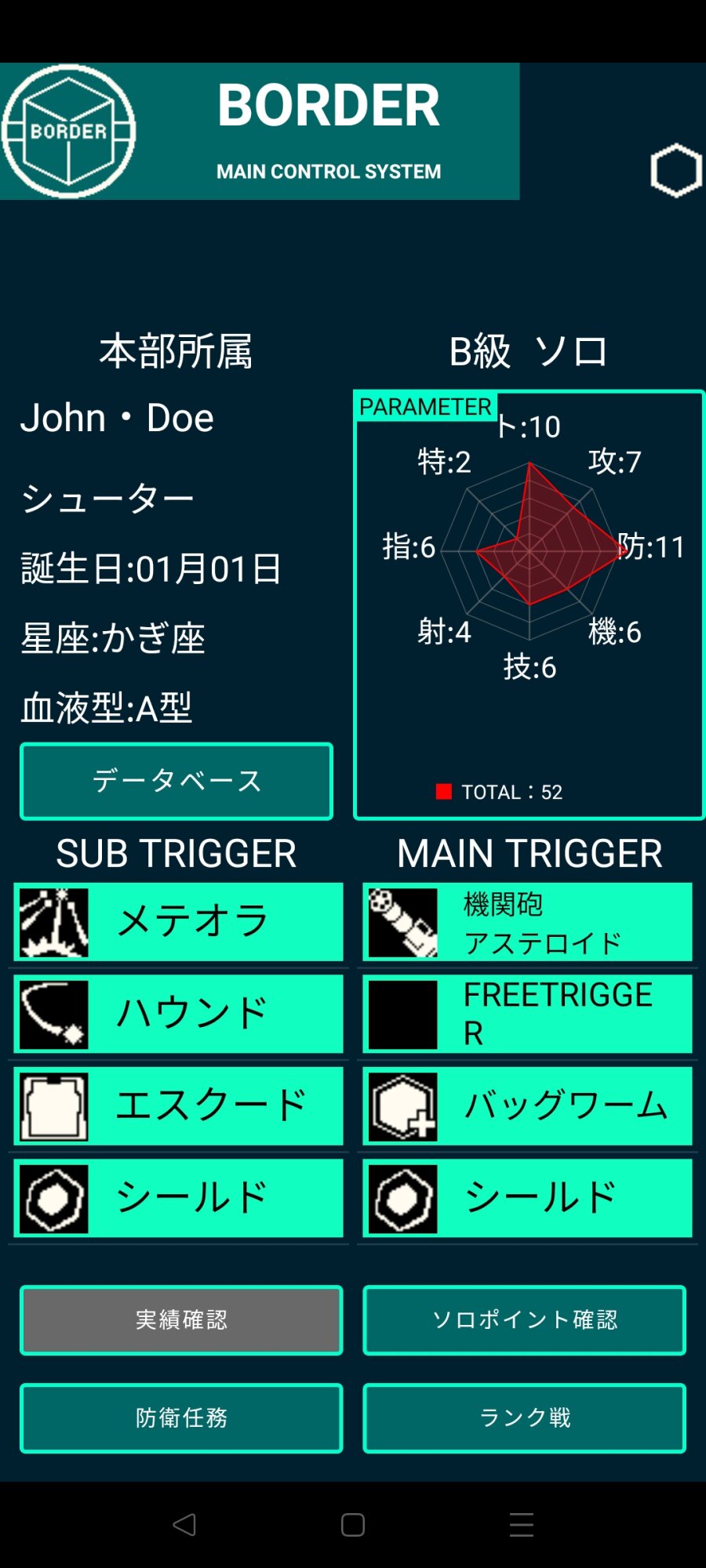Tap シールド under MAIN TRIGGER

528,1199
